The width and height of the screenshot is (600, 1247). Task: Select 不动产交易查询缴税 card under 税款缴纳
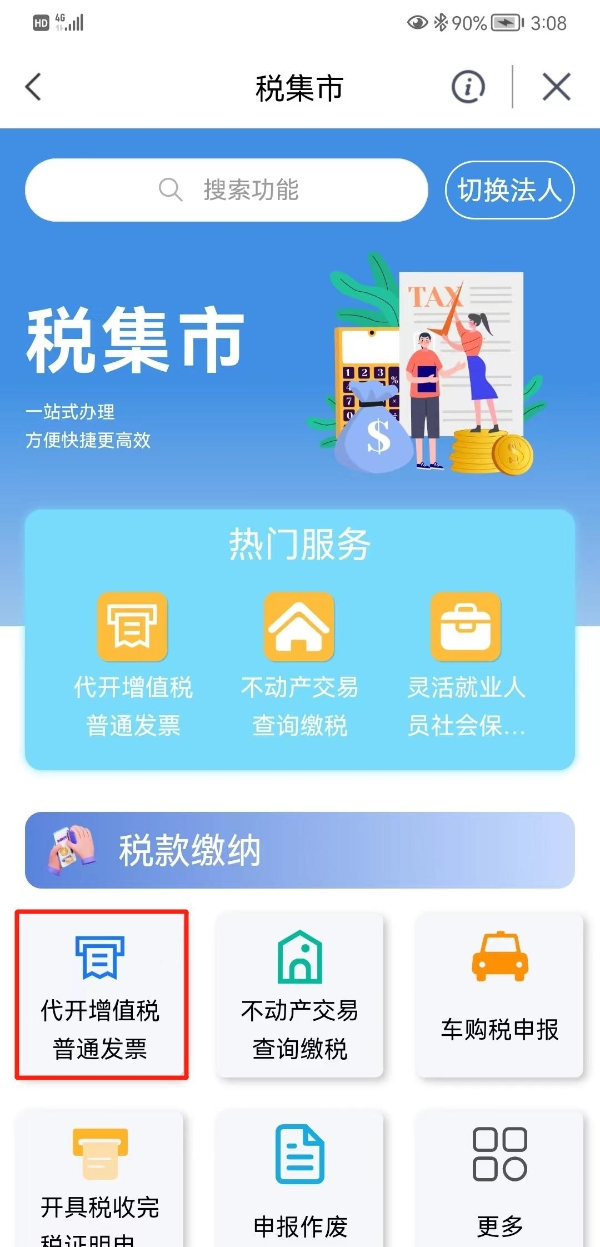coord(299,995)
